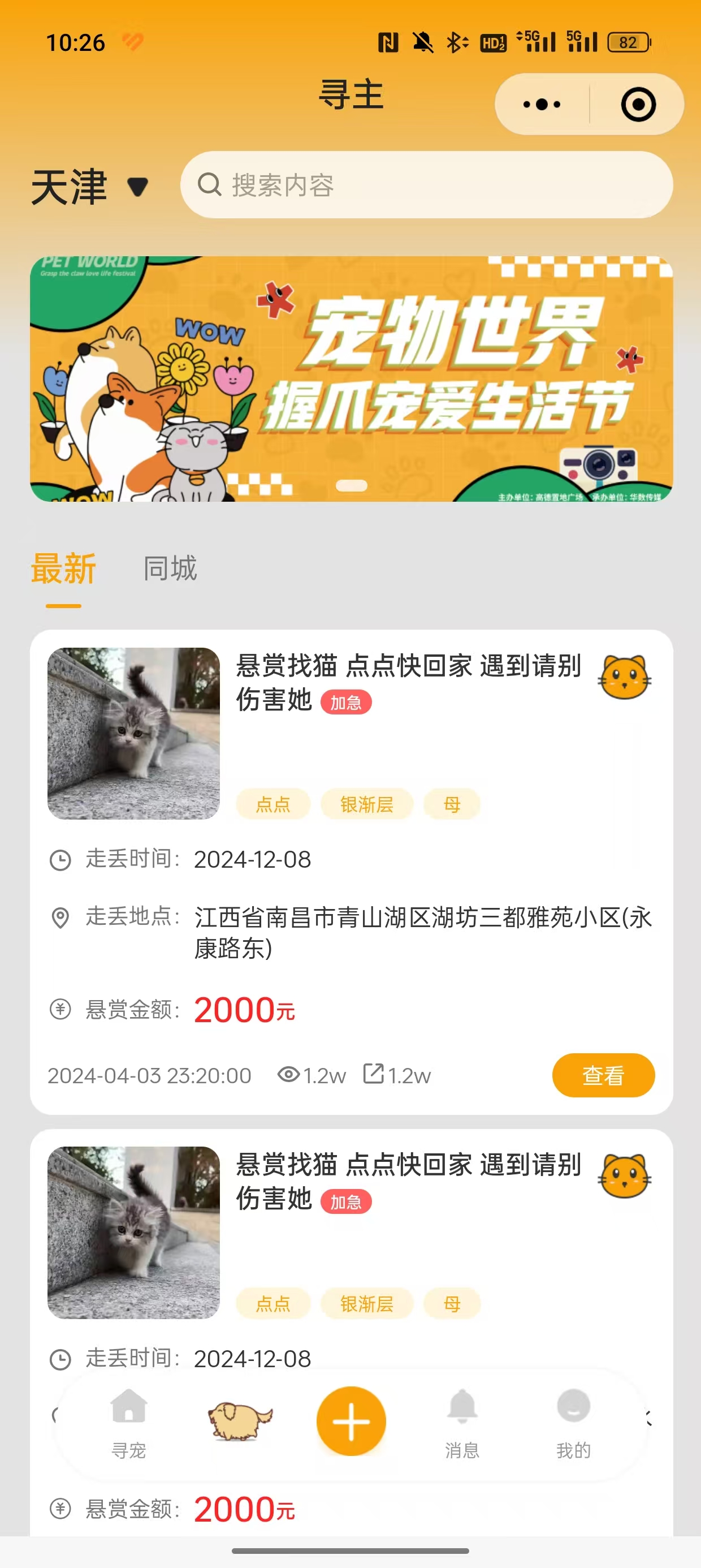Switch to the 同城 tab
701x1568 pixels.
[169, 569]
